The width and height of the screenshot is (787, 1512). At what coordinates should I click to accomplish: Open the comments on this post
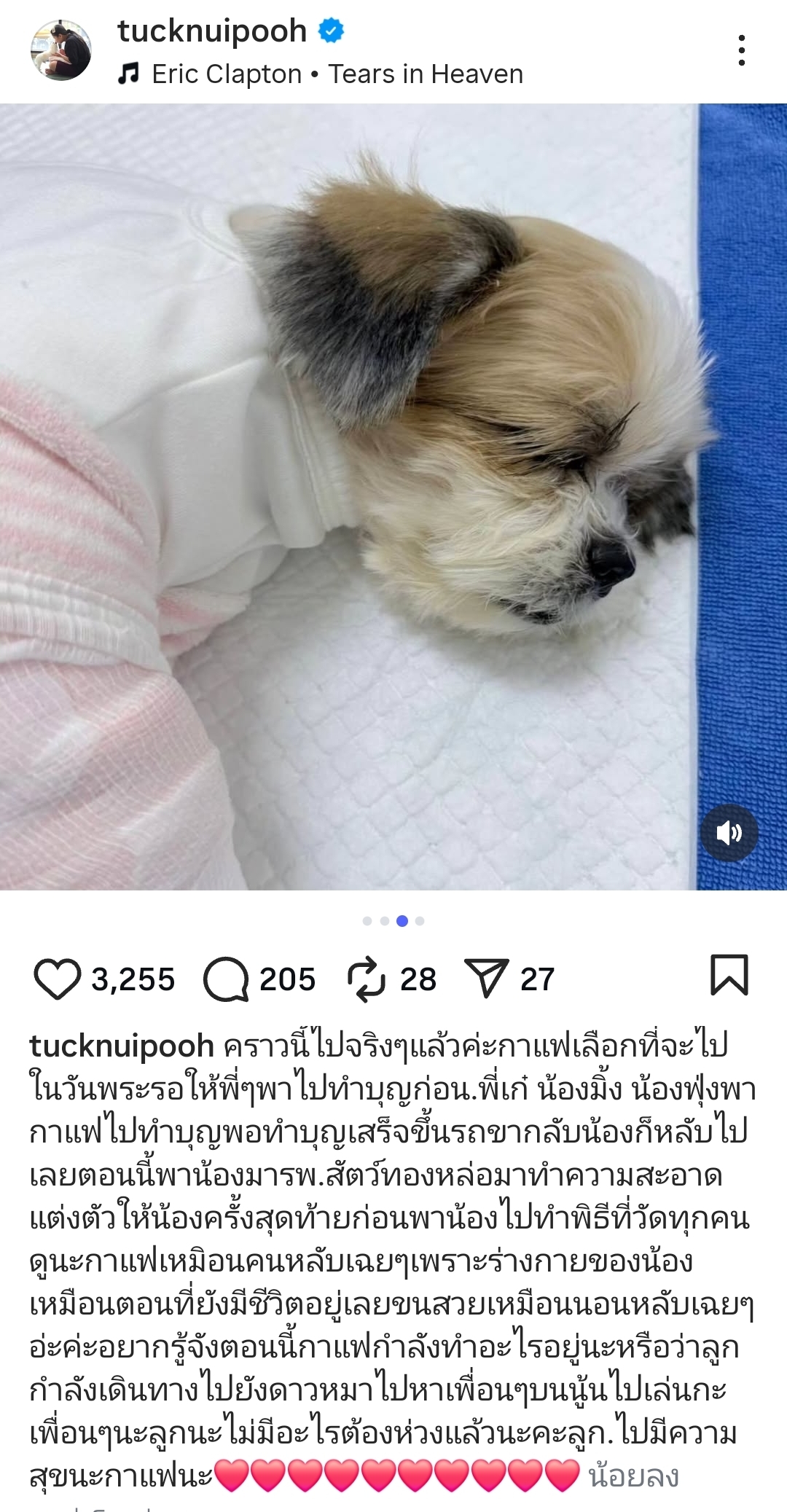[x=226, y=979]
